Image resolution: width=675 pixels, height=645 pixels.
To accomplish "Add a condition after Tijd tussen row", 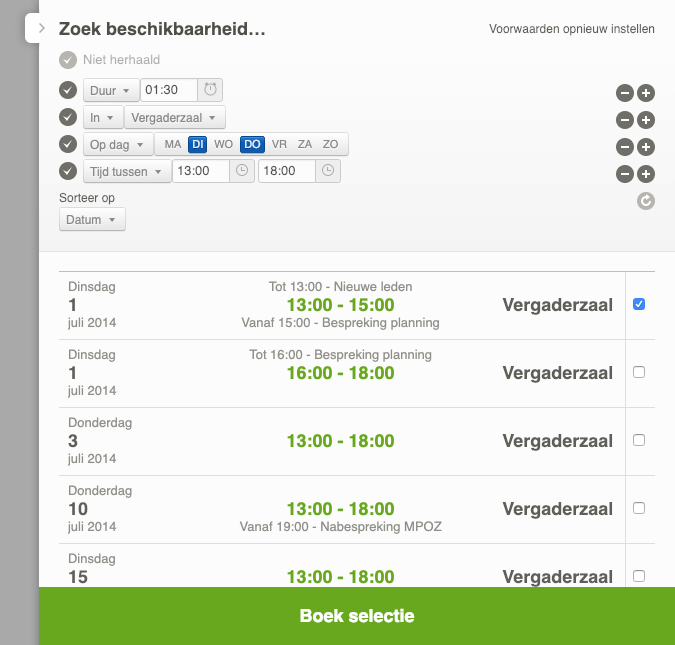I will (646, 174).
